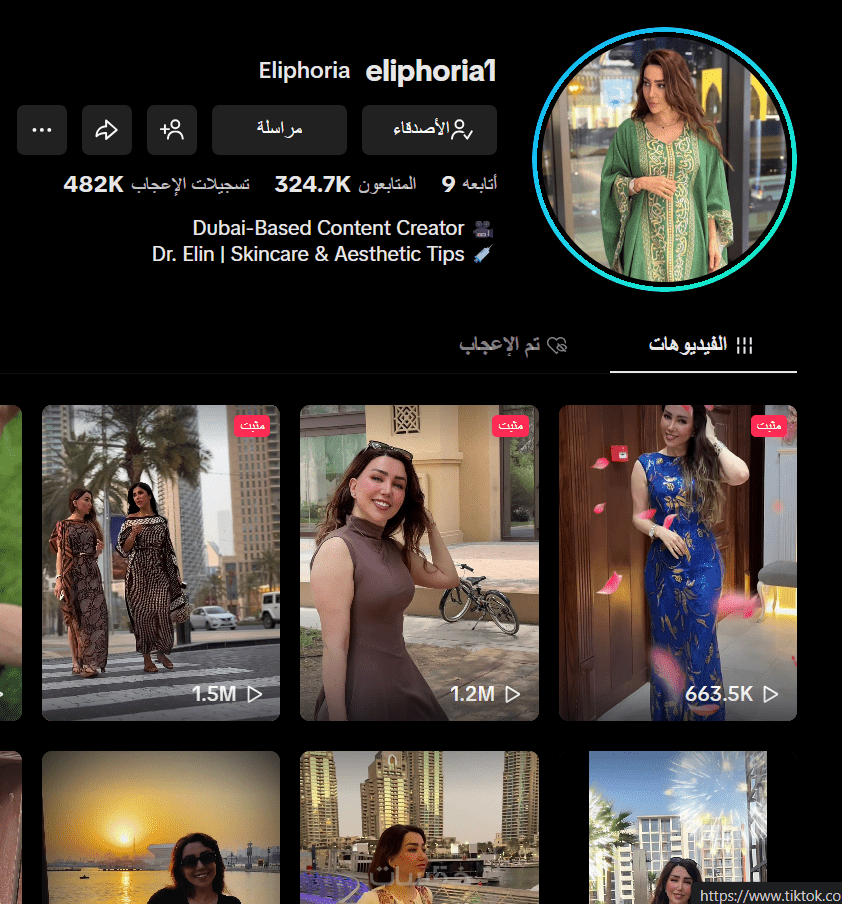Tap the الأصدقاء friends button
The image size is (842, 904).
(429, 130)
